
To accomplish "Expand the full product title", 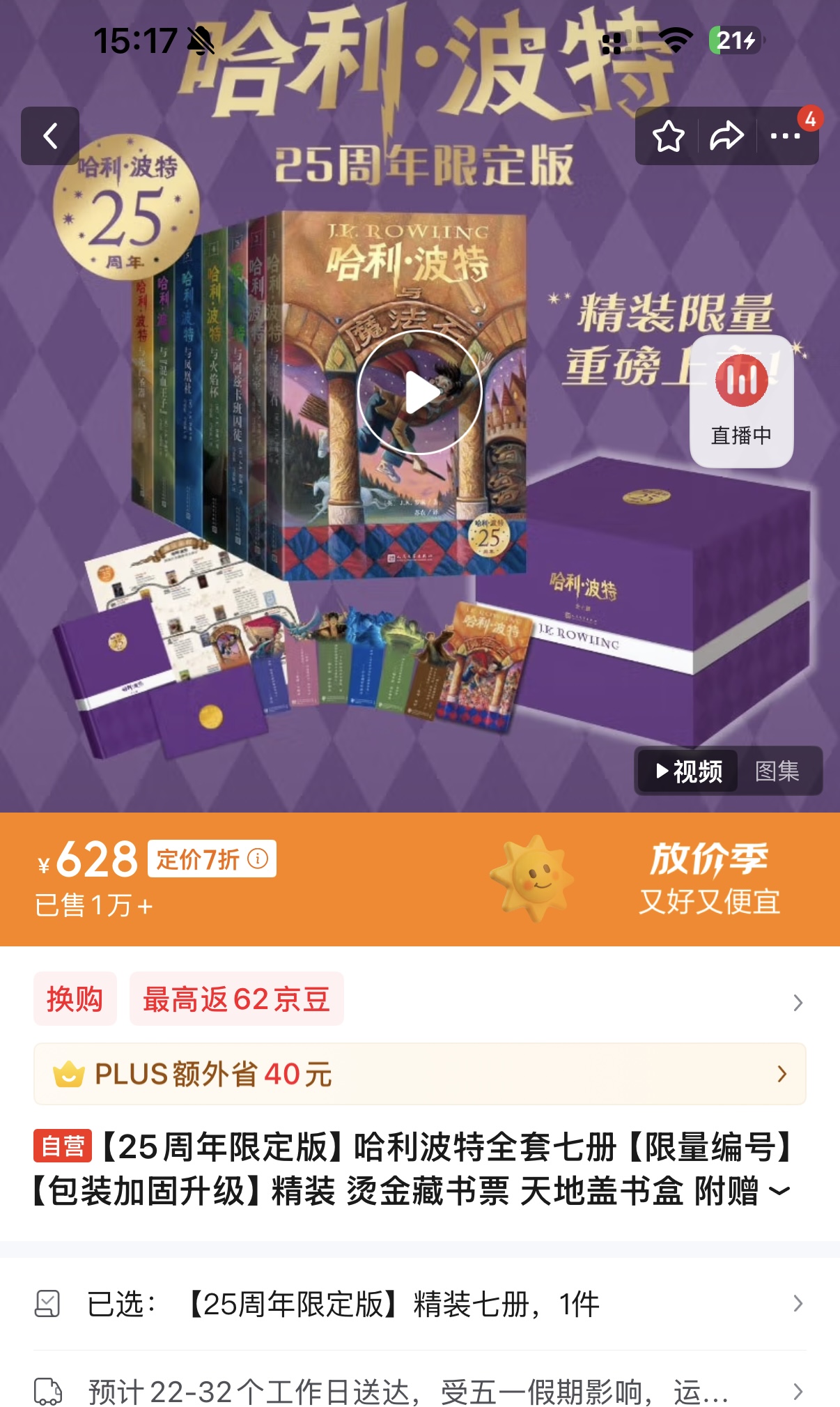I will coord(779,1191).
